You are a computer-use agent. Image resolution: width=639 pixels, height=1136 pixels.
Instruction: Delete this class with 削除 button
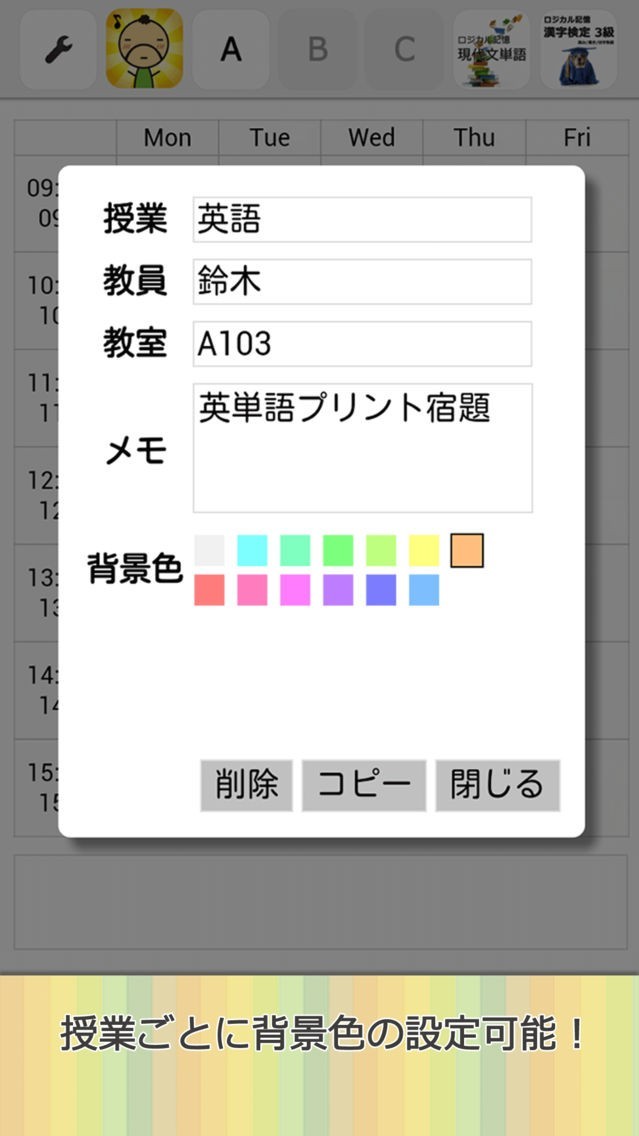pyautogui.click(x=246, y=785)
